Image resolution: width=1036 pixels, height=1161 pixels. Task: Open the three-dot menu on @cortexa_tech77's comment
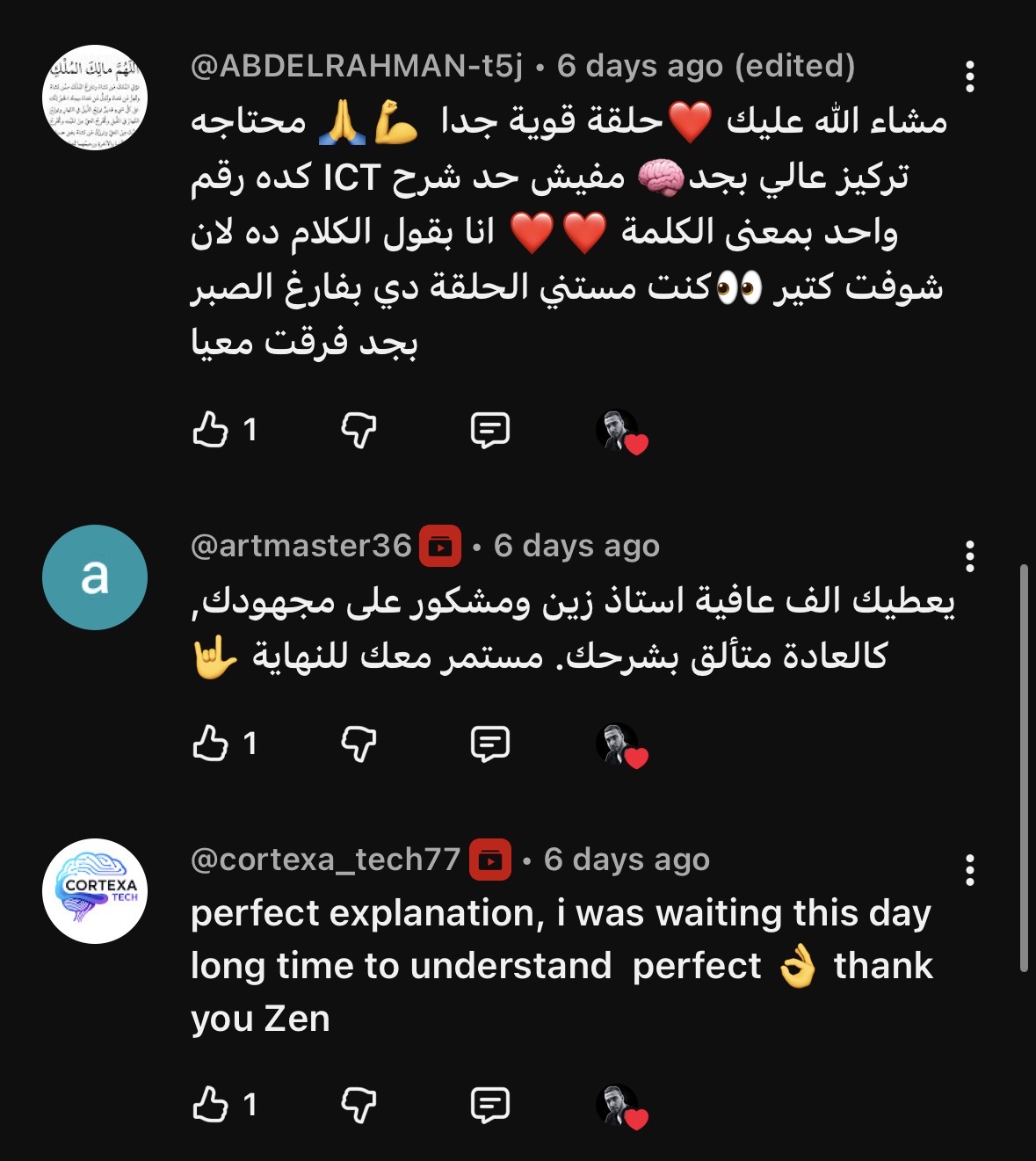click(x=970, y=870)
